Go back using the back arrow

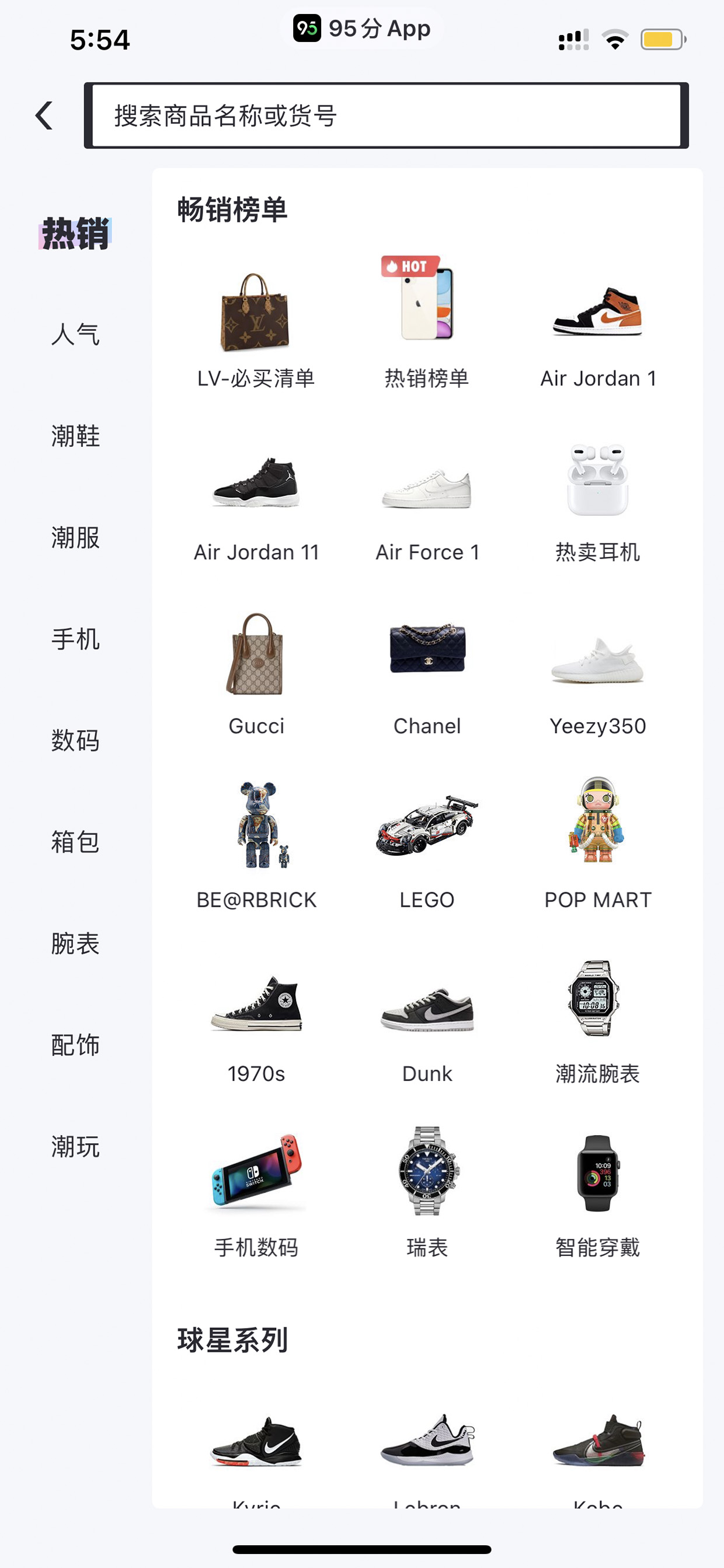pos(44,116)
